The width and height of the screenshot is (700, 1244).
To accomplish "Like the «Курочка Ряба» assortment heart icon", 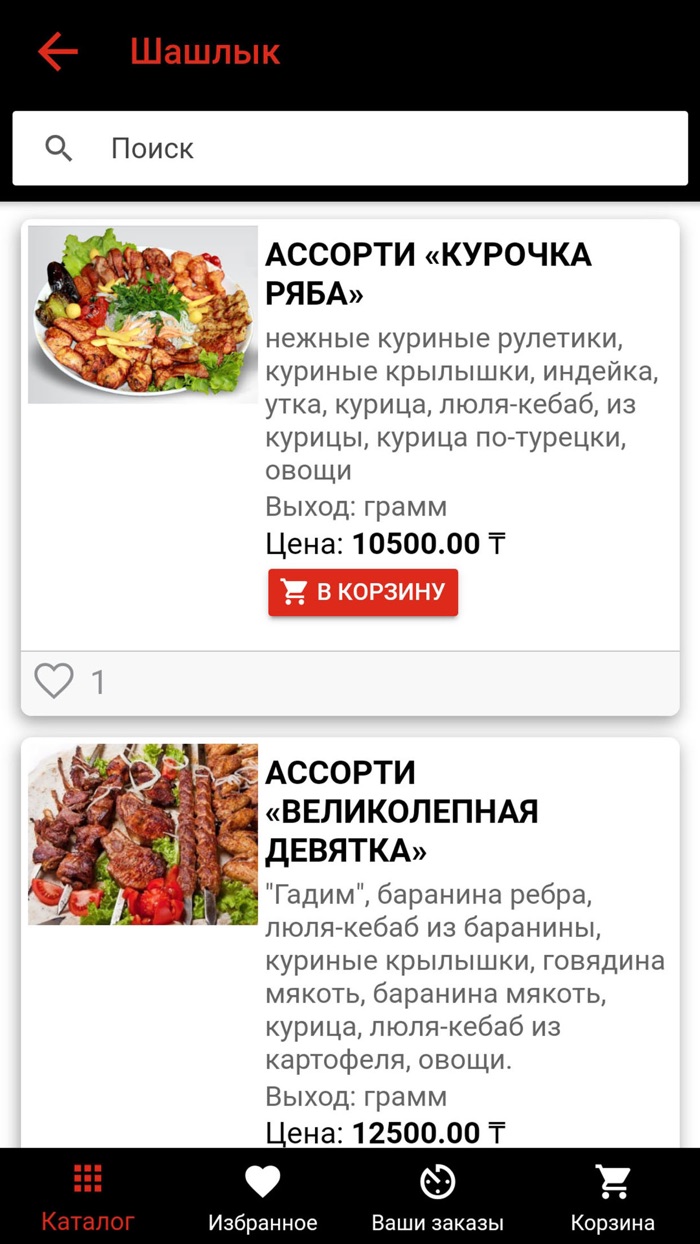I will tap(54, 681).
